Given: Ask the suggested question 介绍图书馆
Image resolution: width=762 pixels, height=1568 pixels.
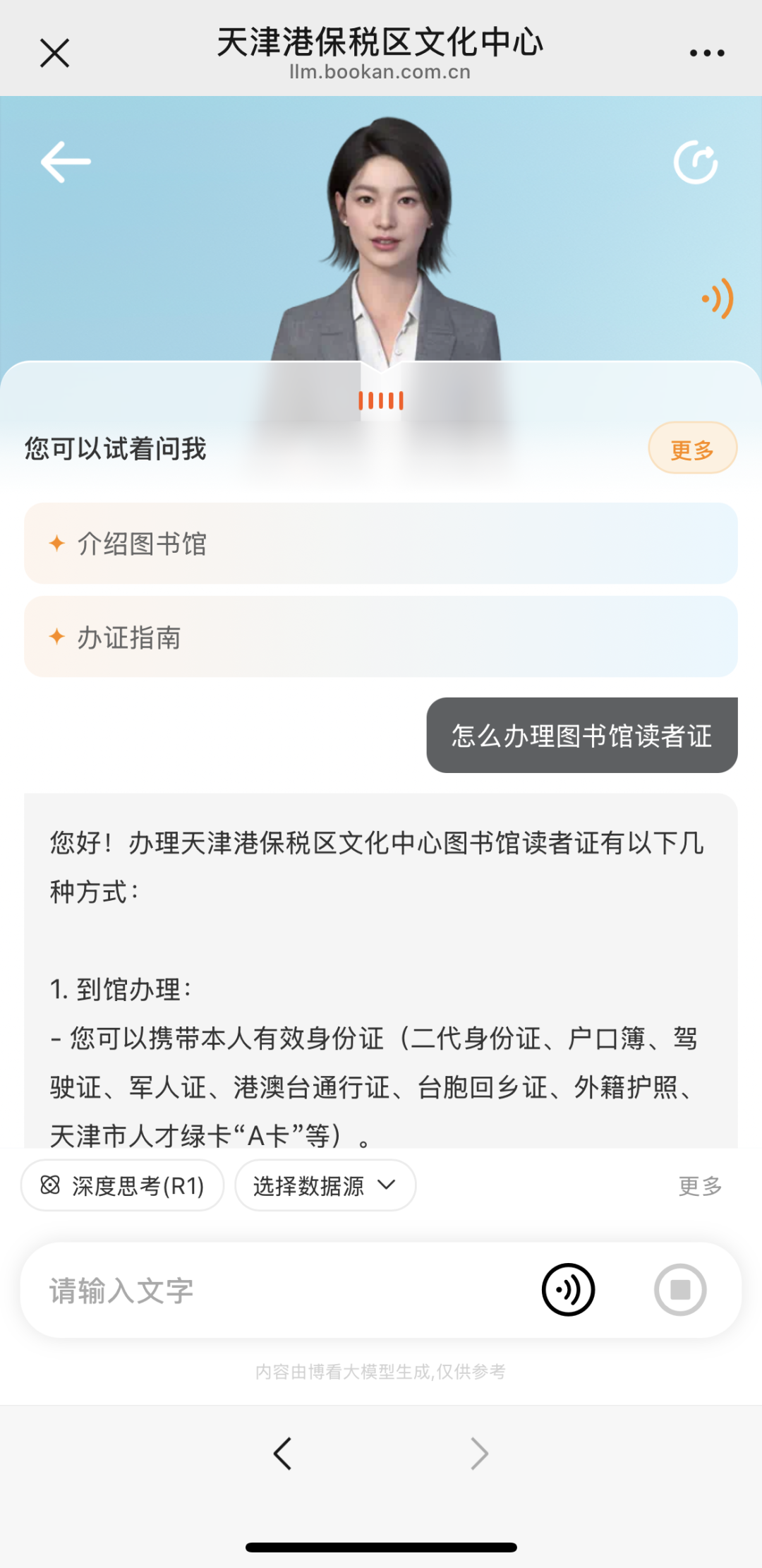Looking at the screenshot, I should pyautogui.click(x=381, y=544).
